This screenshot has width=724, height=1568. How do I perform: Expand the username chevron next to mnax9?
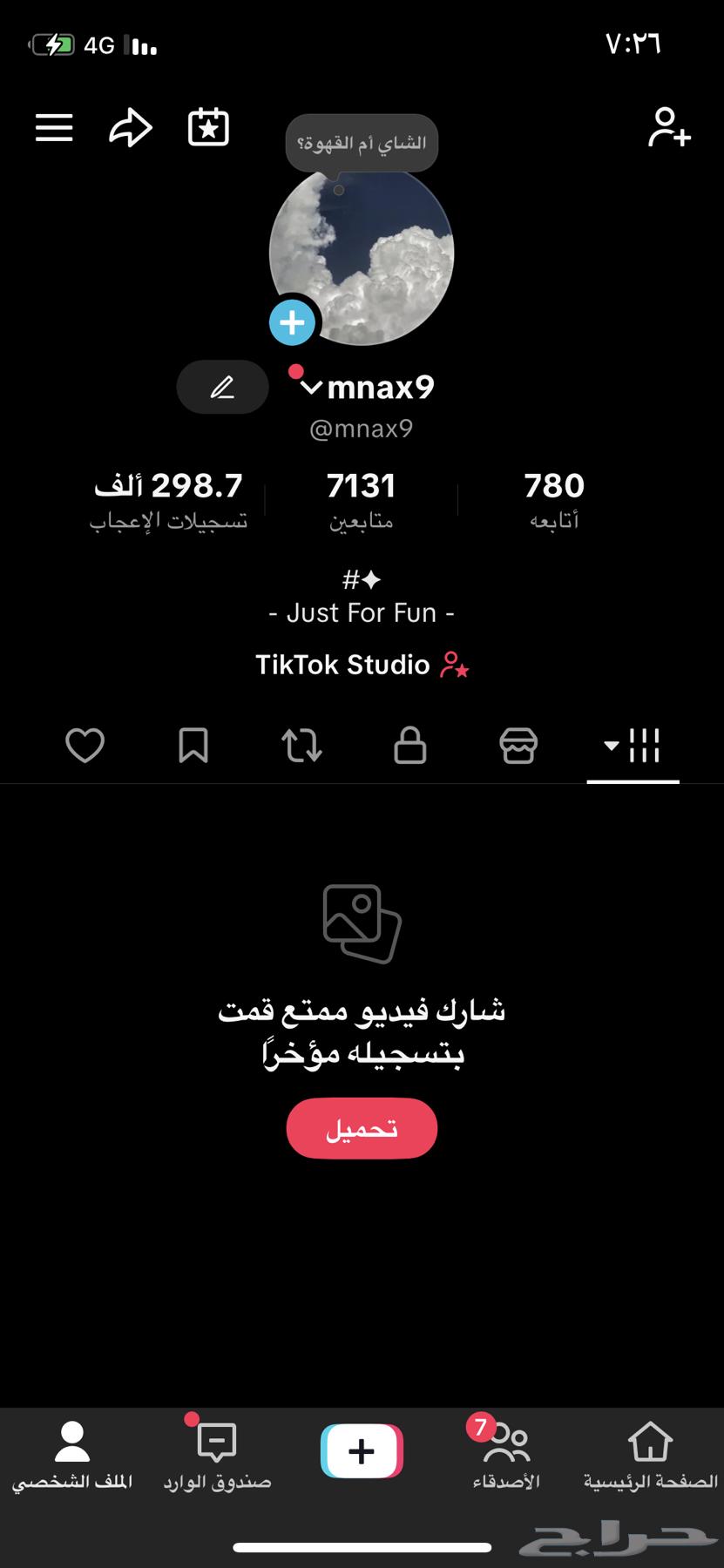click(310, 389)
